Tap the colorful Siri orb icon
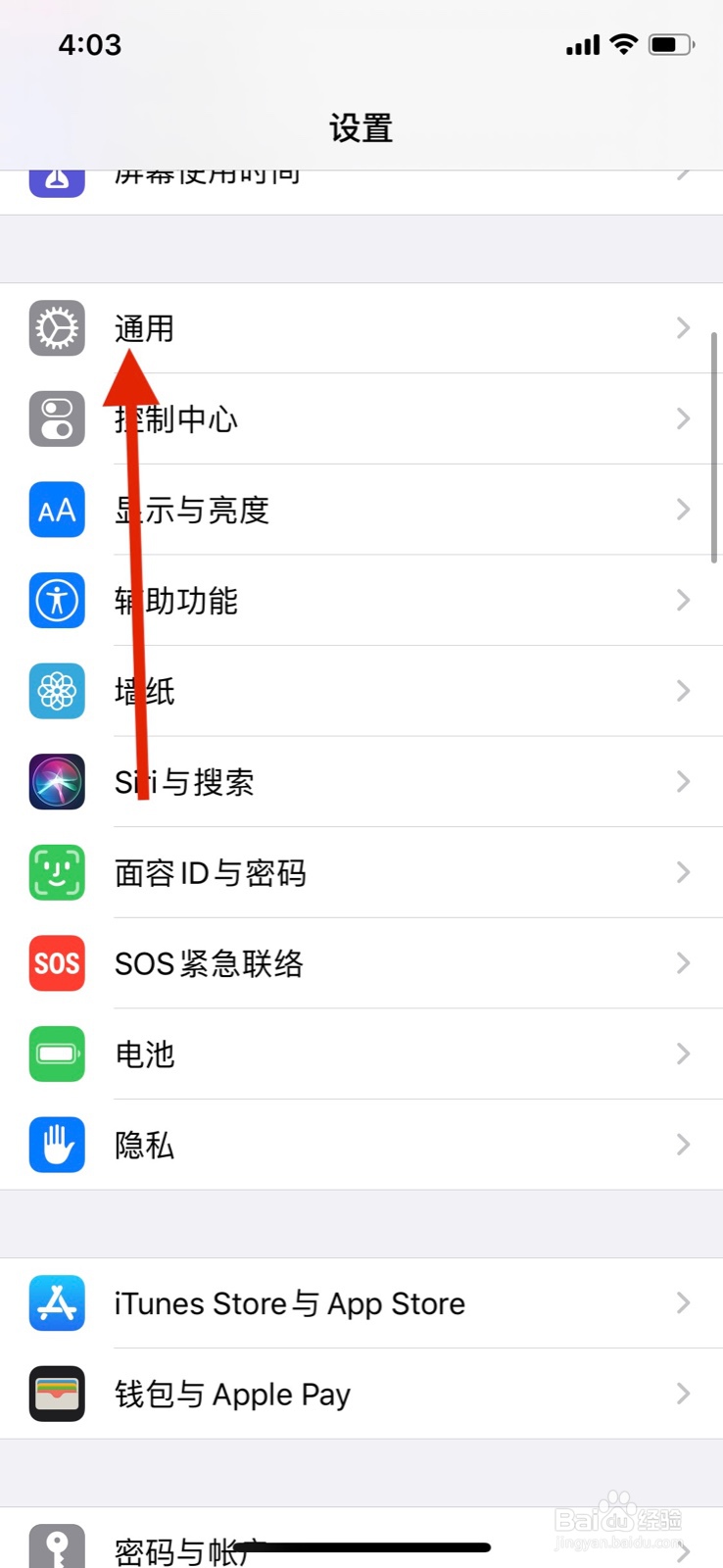This screenshot has height=1568, width=723. pyautogui.click(x=56, y=781)
